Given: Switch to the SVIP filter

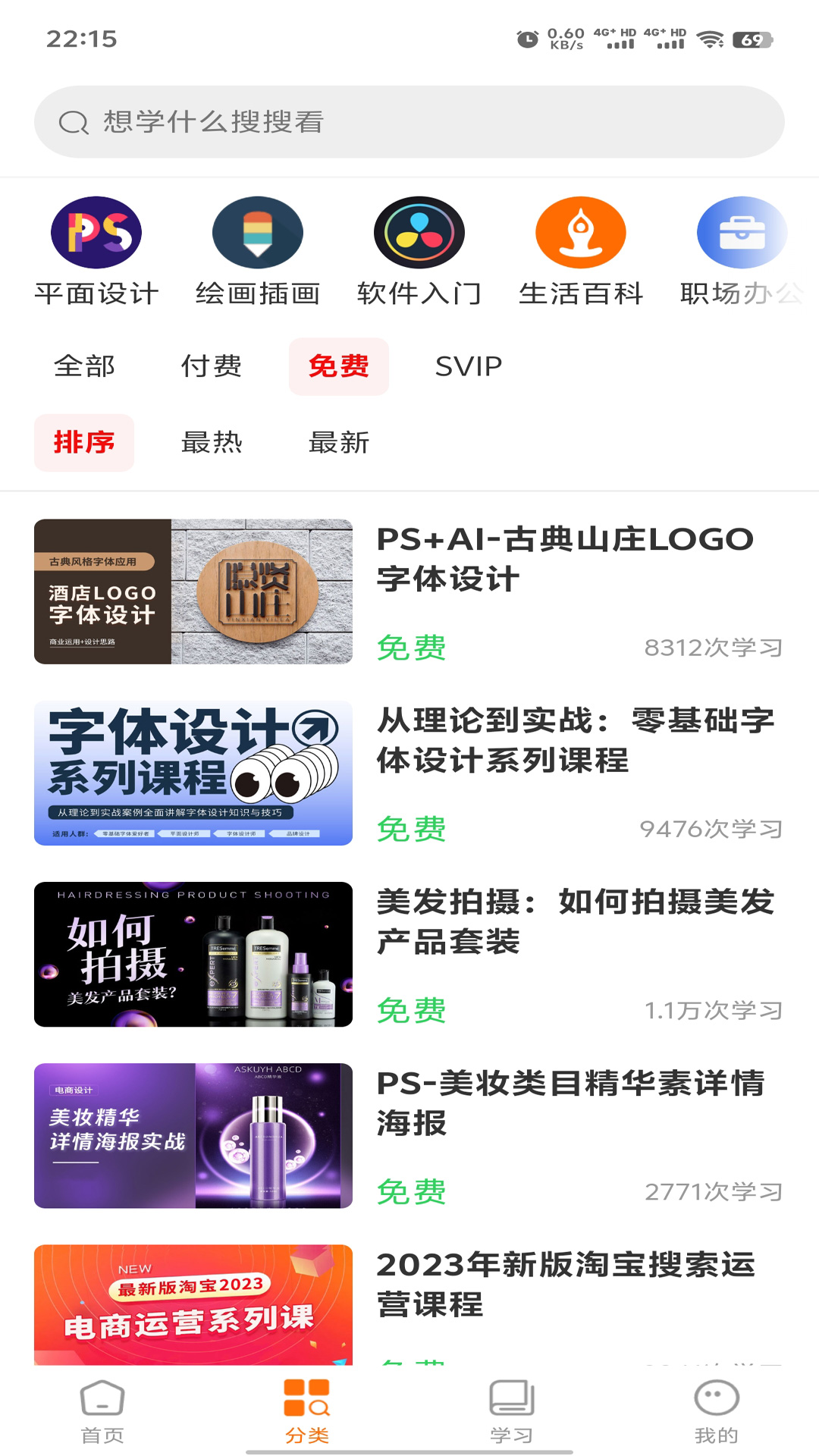Looking at the screenshot, I should tap(469, 366).
